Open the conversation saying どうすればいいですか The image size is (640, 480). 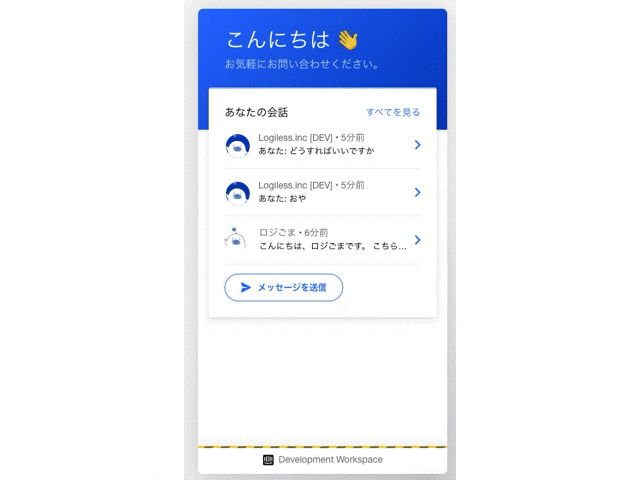(x=322, y=145)
